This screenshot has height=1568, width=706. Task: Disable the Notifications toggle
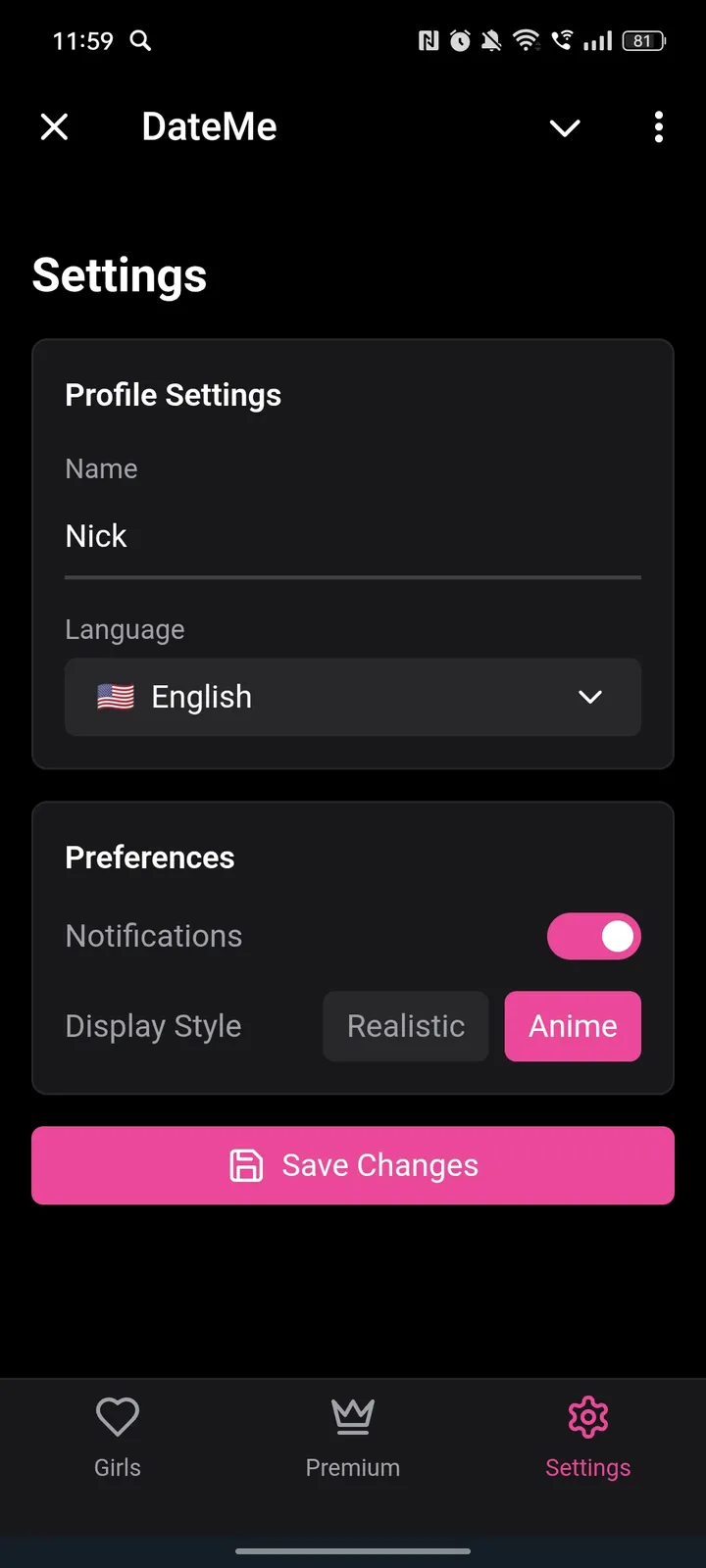tap(593, 936)
